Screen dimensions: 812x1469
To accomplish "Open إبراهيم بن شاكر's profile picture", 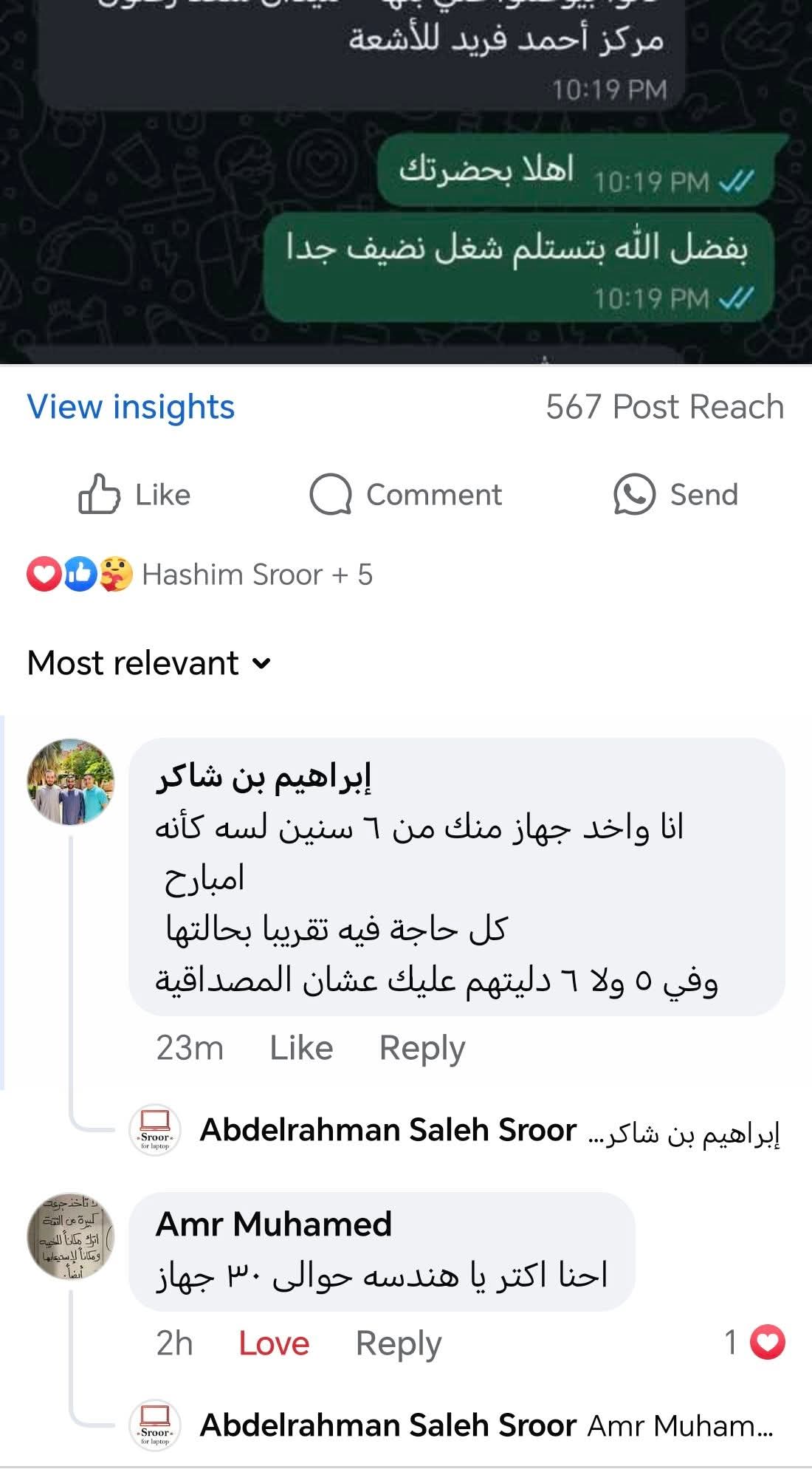I will [71, 781].
